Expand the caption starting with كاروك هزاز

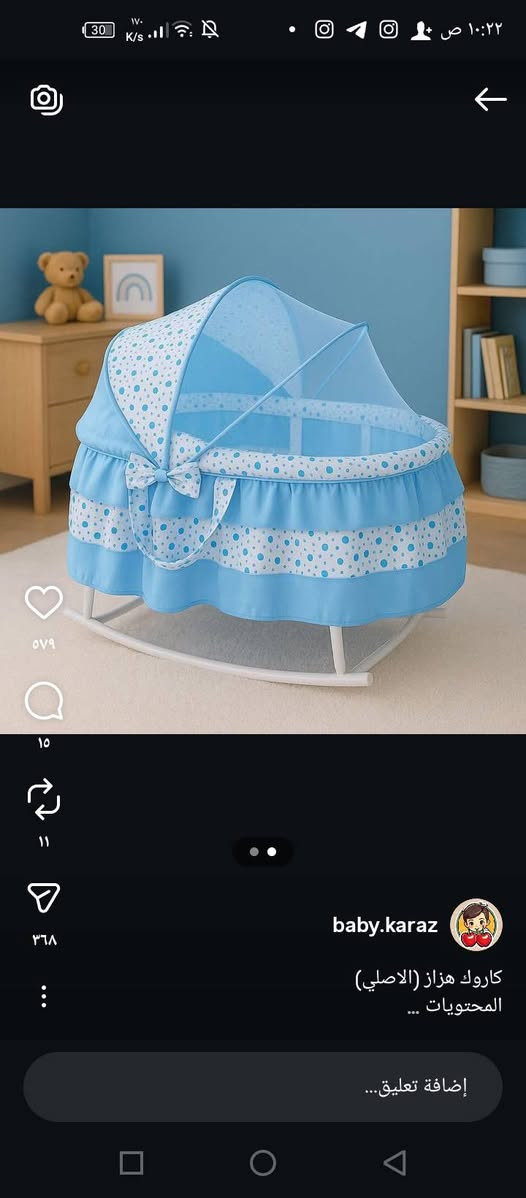point(429,992)
